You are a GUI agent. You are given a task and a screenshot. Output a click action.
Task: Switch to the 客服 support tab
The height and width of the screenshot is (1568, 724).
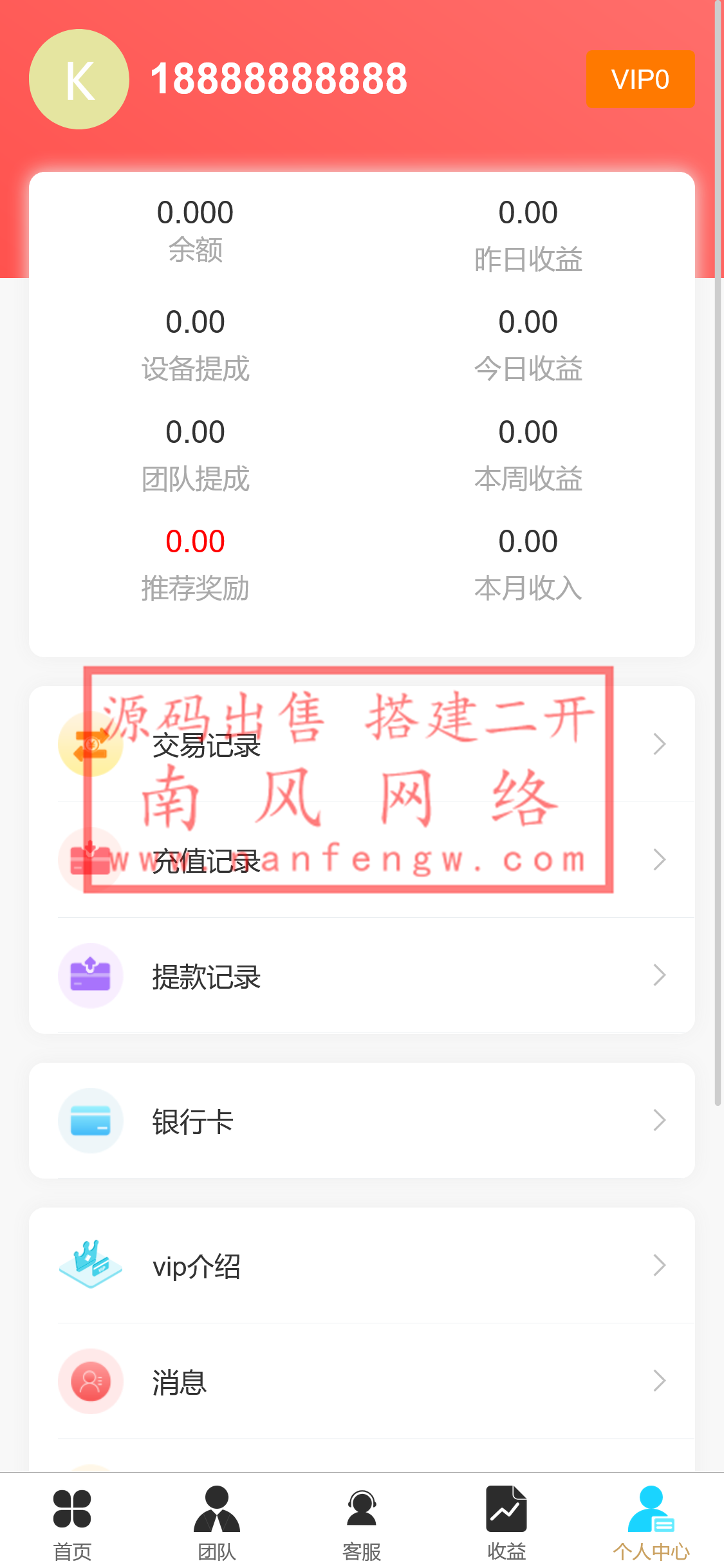362,1522
